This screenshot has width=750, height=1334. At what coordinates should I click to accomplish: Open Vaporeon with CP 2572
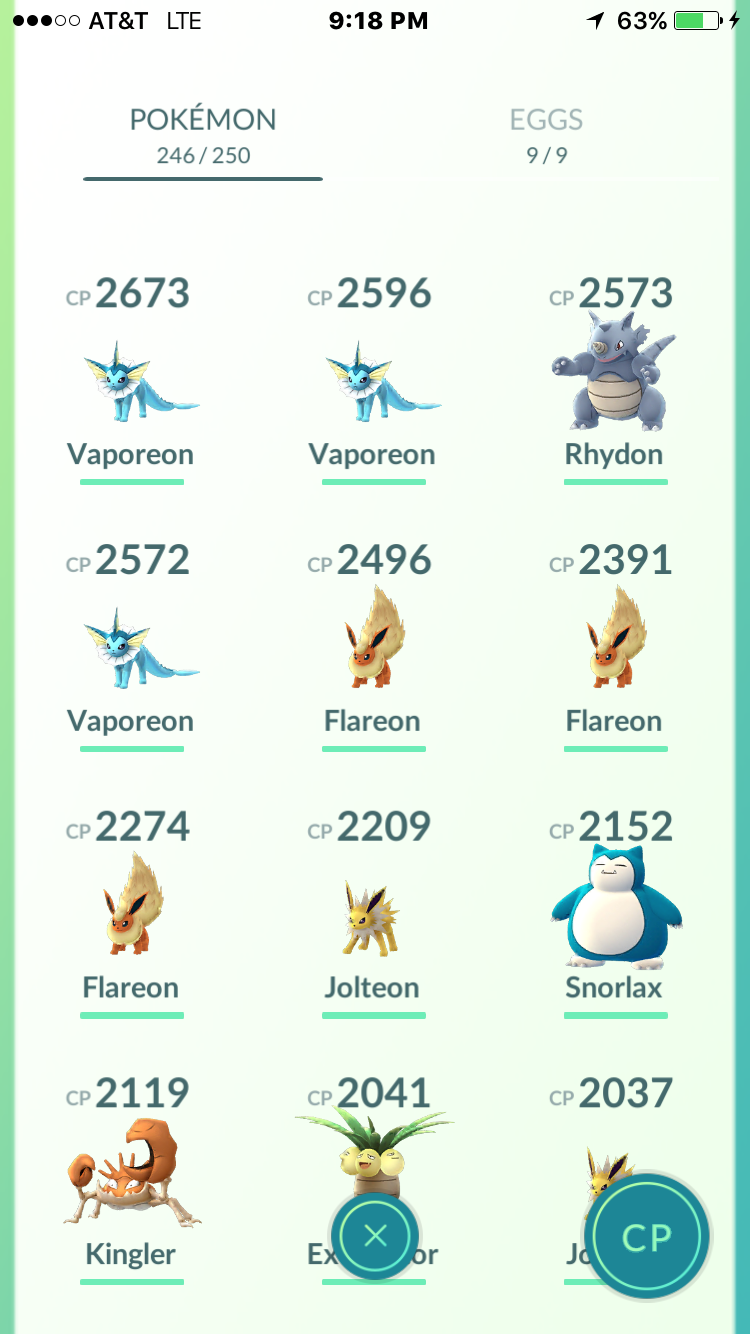tap(131, 646)
